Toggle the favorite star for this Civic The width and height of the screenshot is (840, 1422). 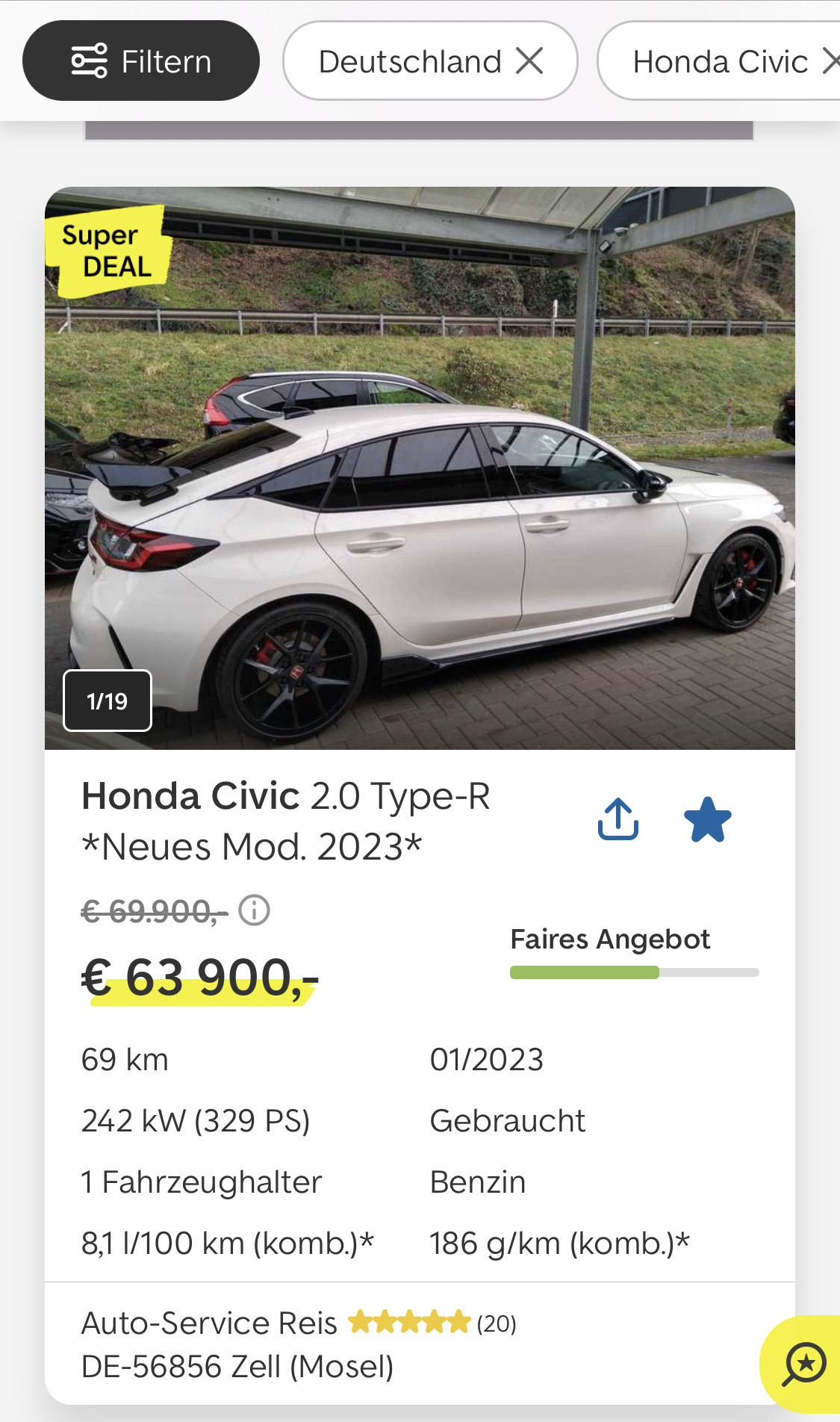[707, 819]
